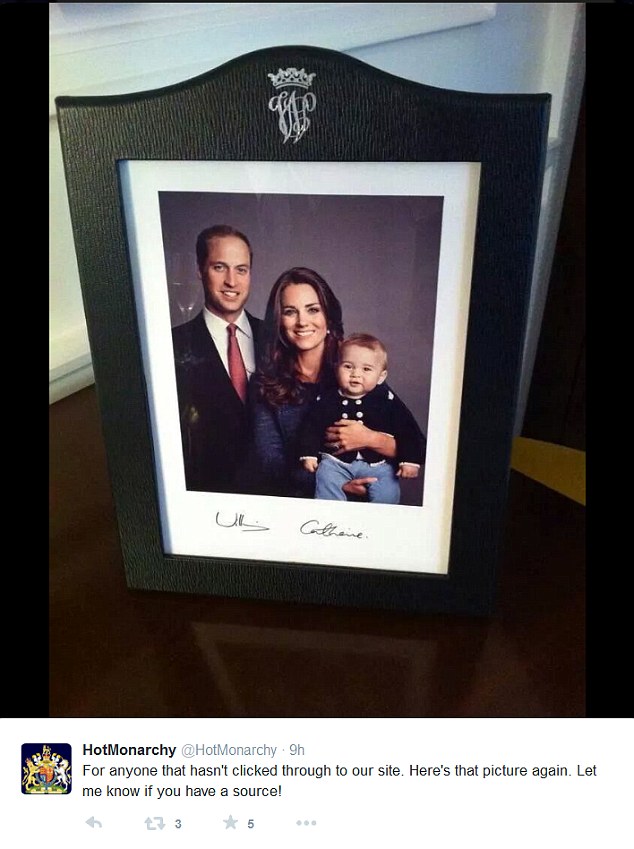Favorite the tweet with the star
Image resolution: width=634 pixels, height=849 pixels.
coord(231,822)
